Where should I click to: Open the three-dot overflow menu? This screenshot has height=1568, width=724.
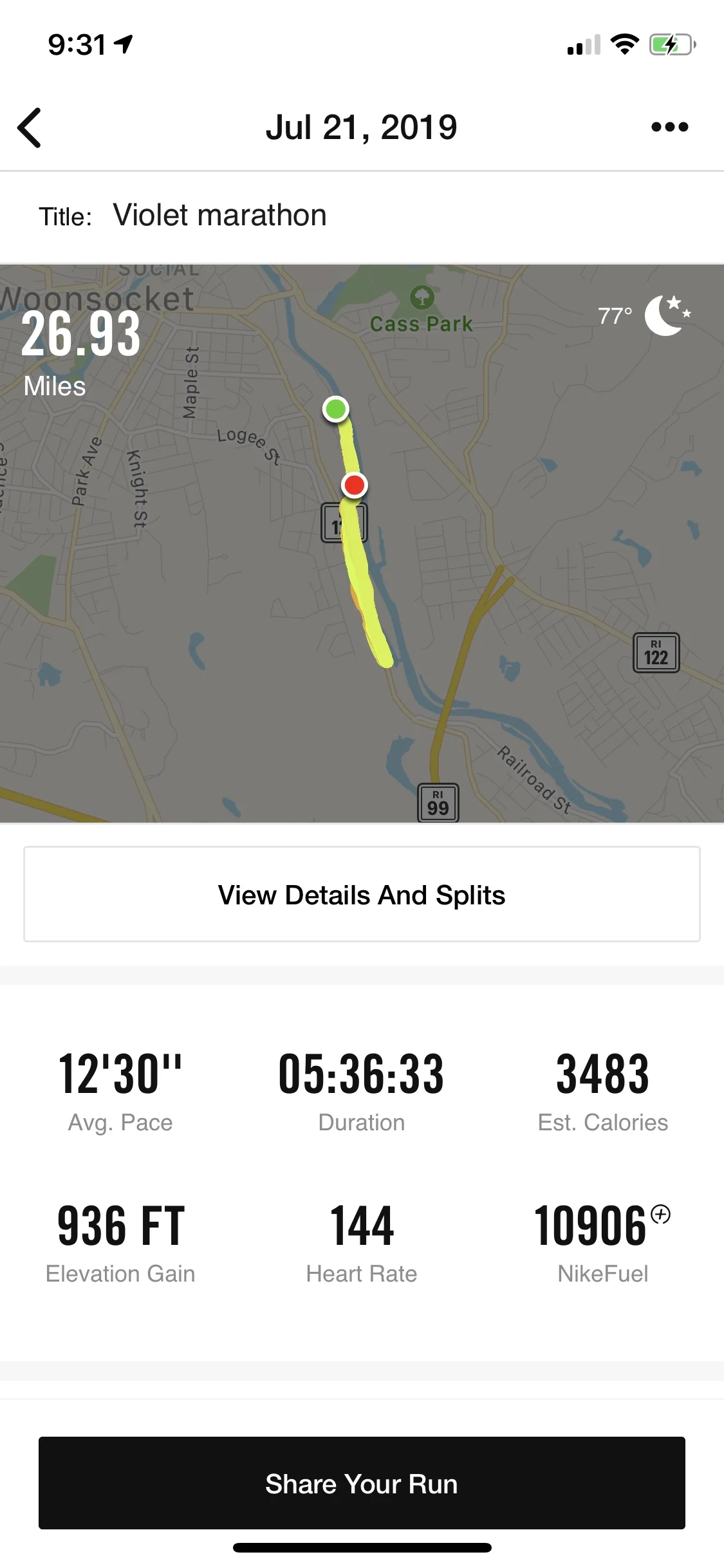(x=669, y=127)
